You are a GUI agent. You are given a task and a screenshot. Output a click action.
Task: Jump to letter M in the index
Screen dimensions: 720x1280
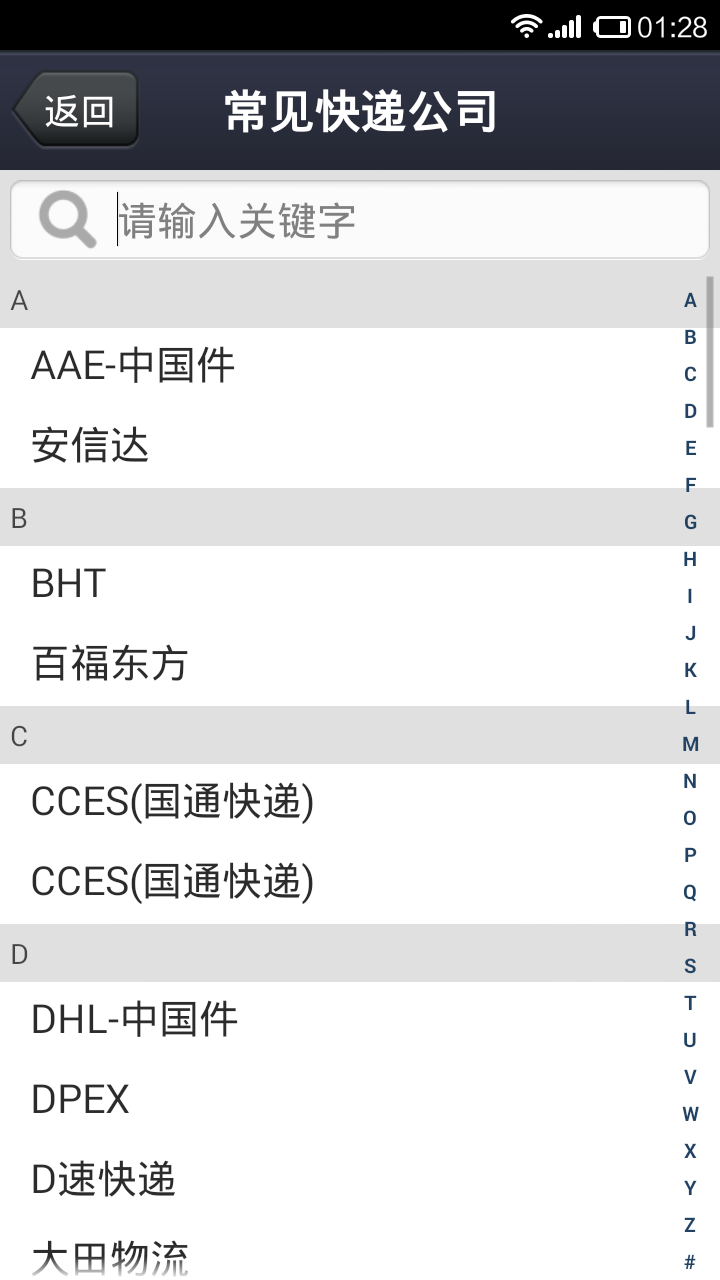click(690, 744)
